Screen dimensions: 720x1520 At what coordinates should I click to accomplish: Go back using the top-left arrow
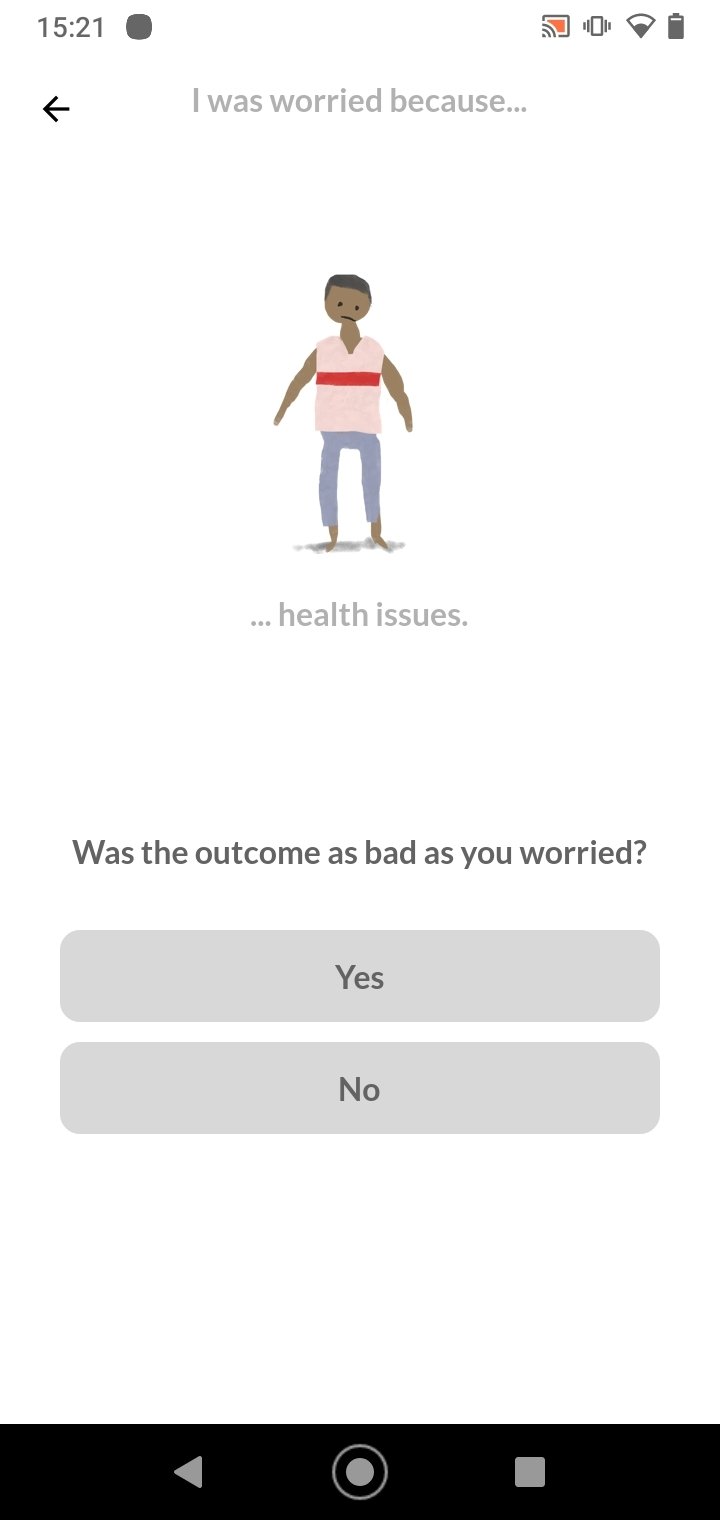tap(56, 109)
